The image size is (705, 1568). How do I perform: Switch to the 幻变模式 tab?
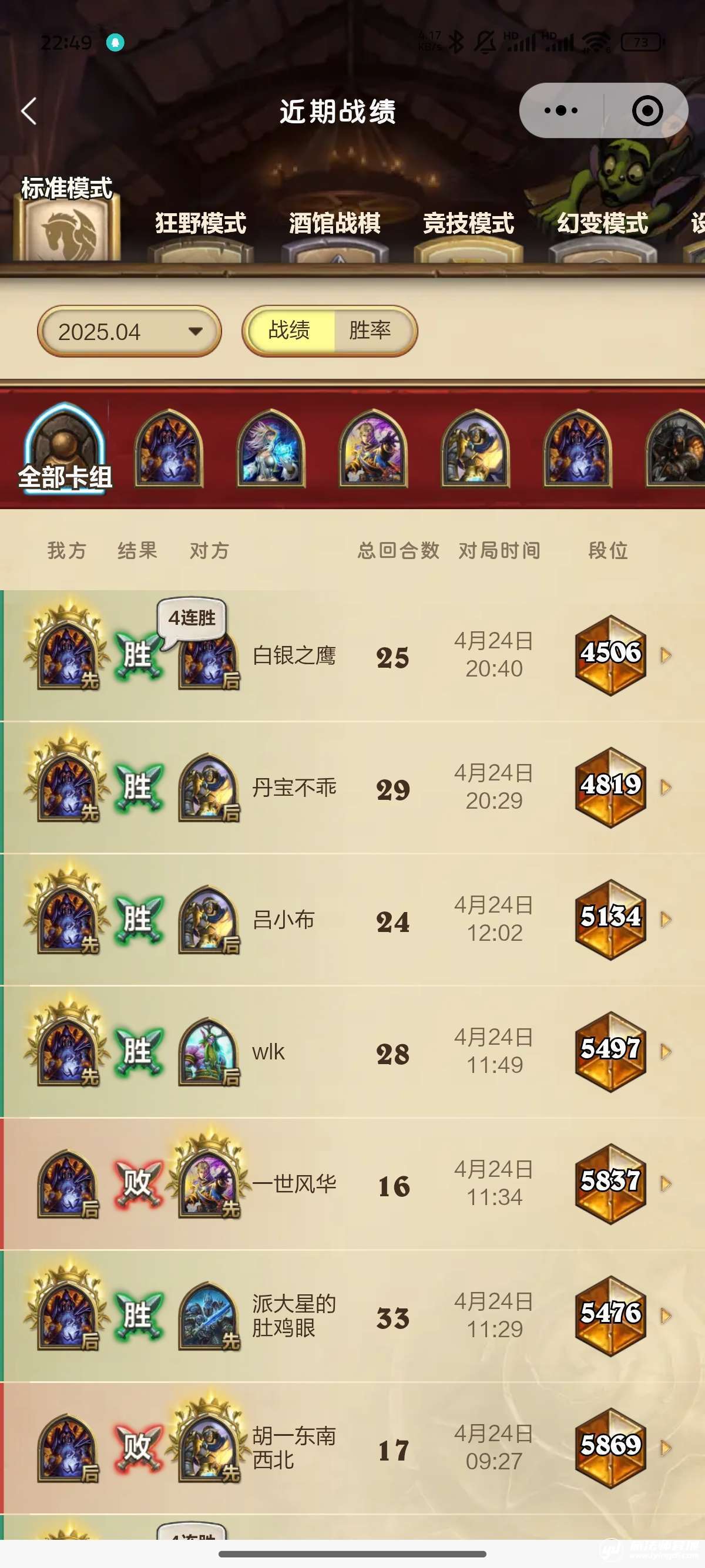[x=602, y=224]
